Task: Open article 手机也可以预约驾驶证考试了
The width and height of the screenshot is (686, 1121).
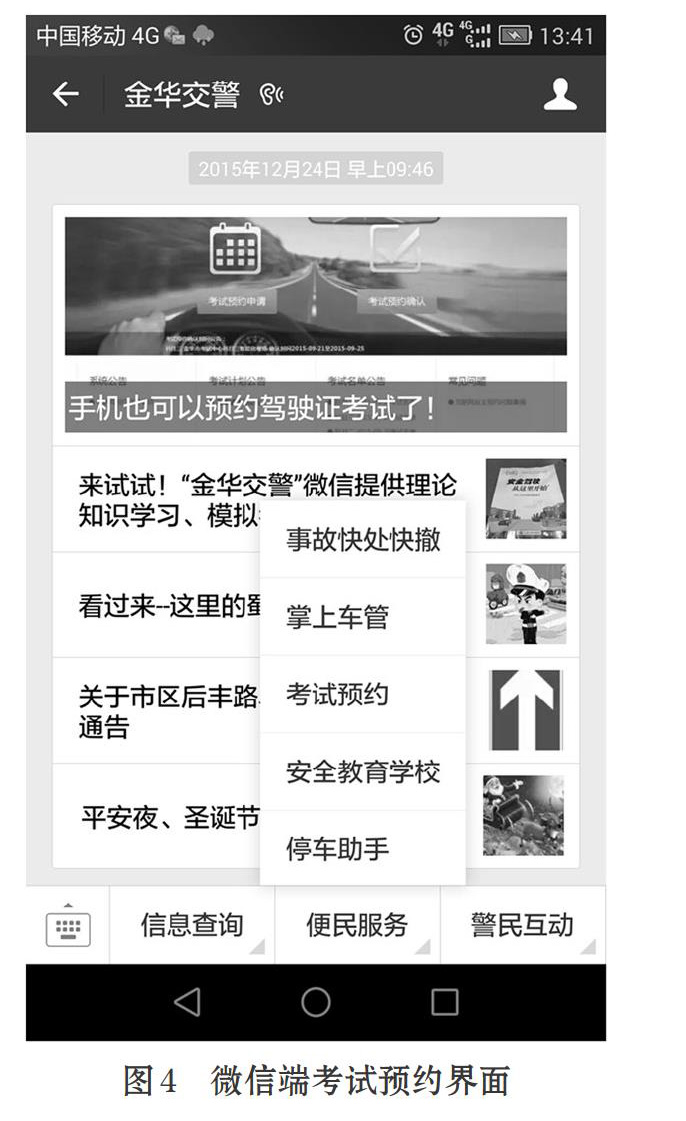Action: click(x=316, y=325)
